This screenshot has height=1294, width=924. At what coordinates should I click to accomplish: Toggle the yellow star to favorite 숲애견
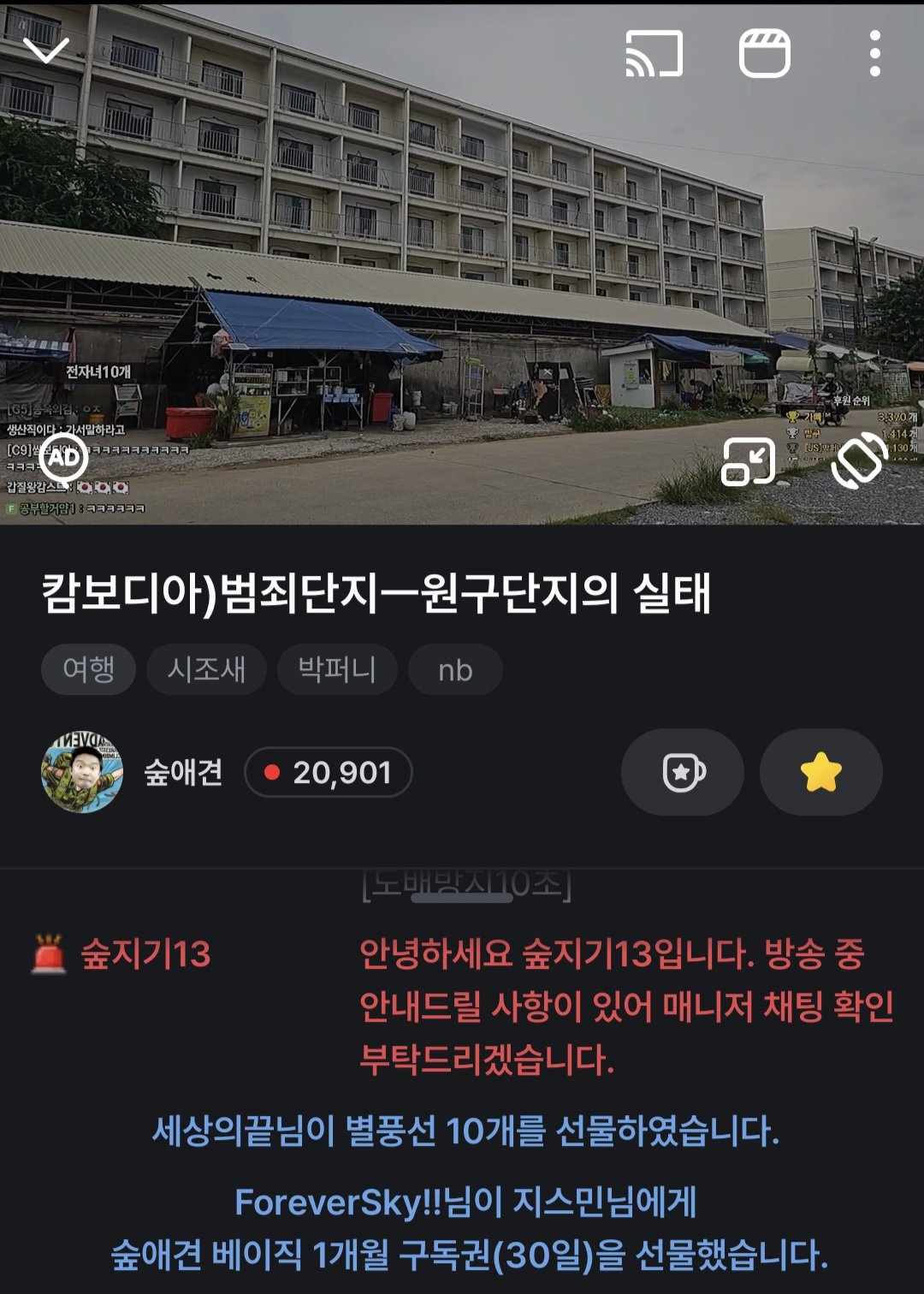pyautogui.click(x=820, y=771)
